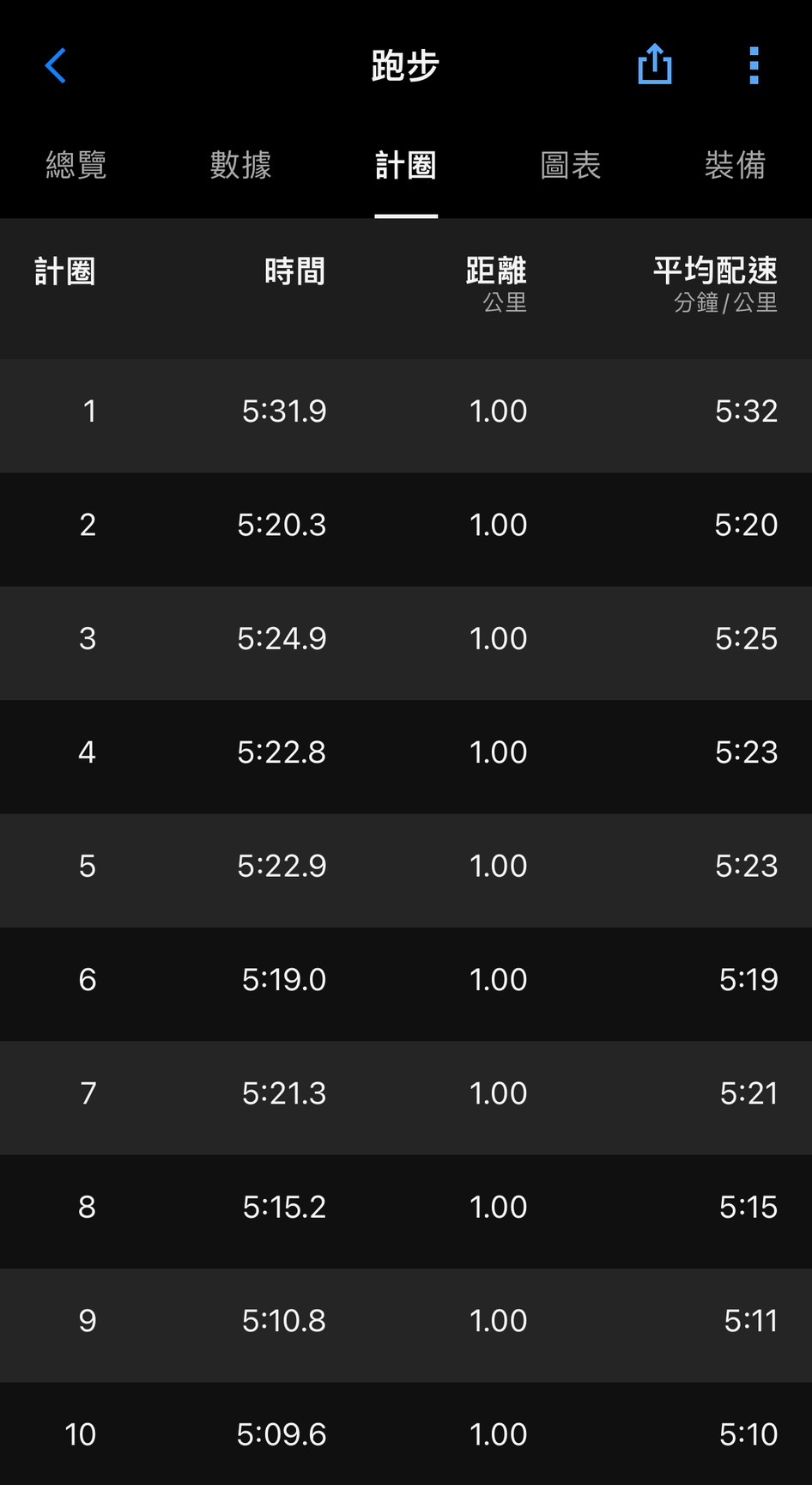Open the 數據 tab
The width and height of the screenshot is (812, 1485).
(241, 165)
